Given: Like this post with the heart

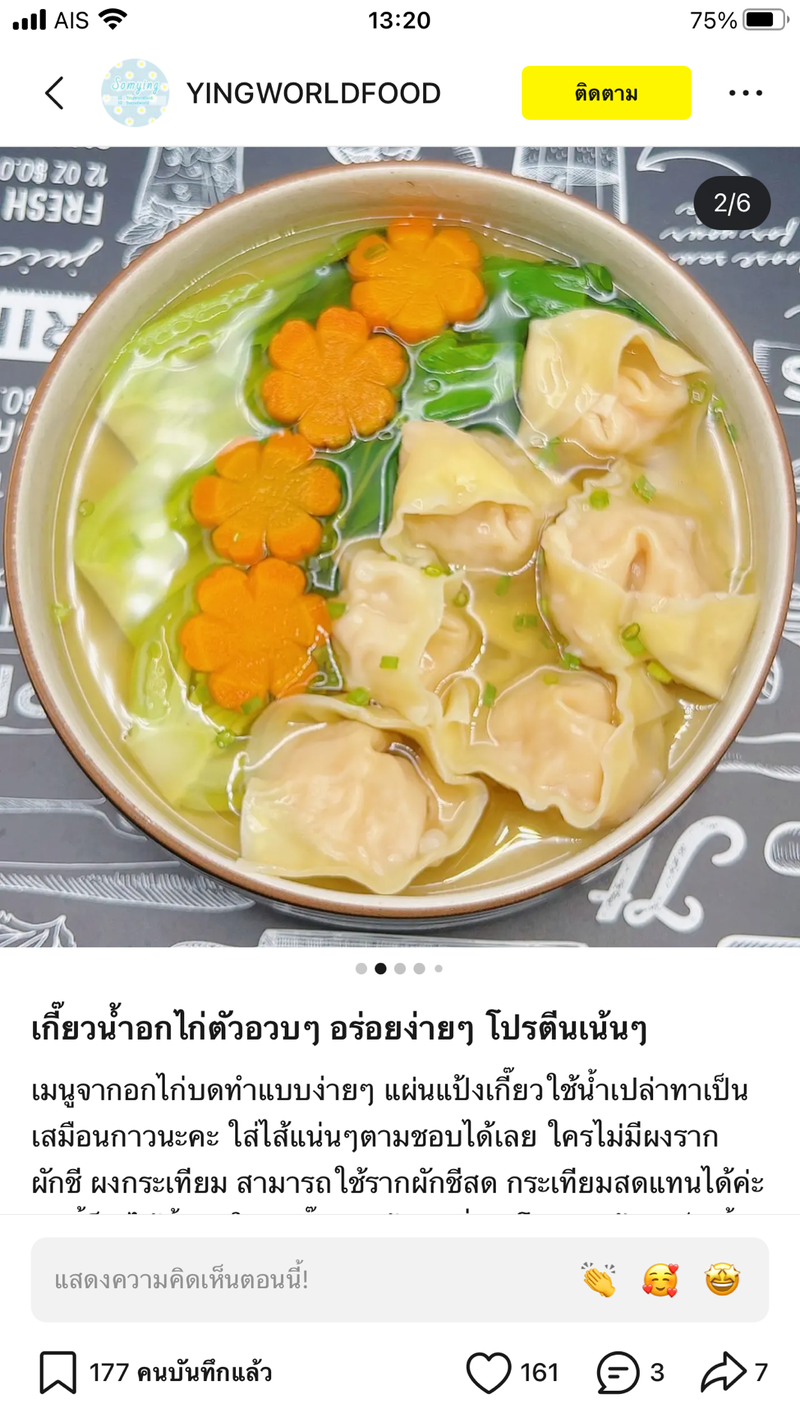Looking at the screenshot, I should (489, 1372).
